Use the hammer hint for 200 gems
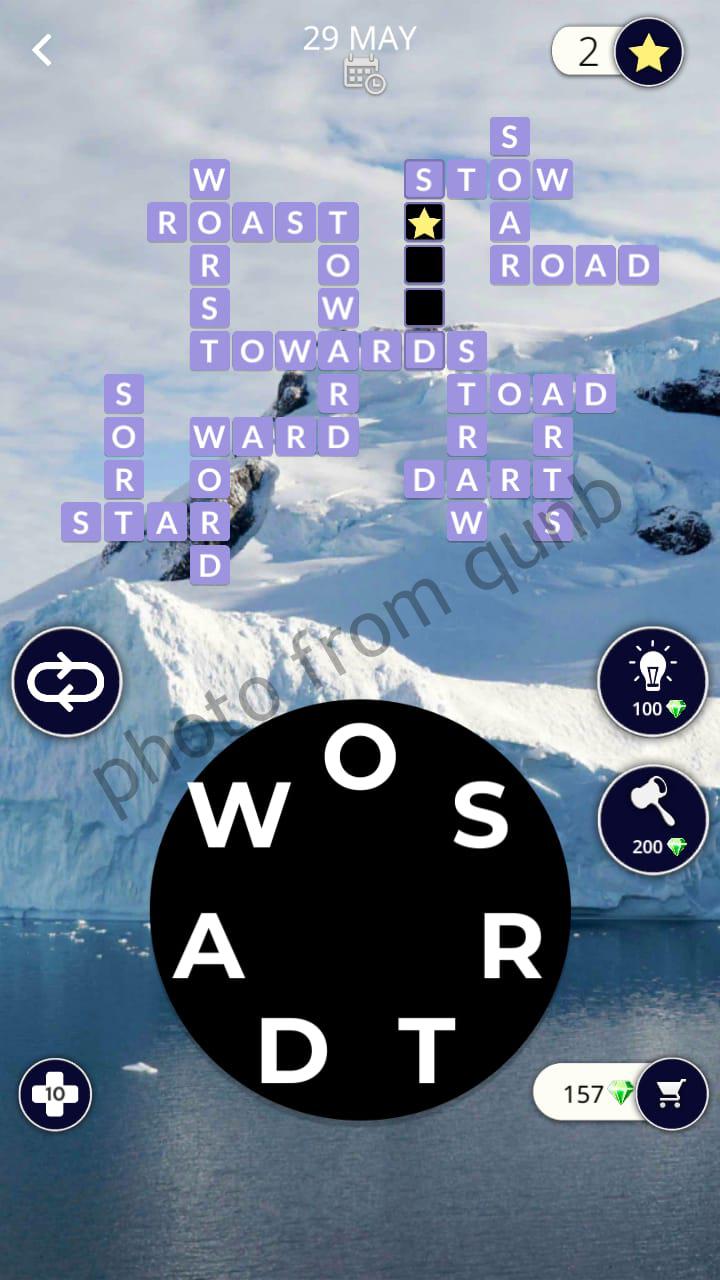Viewport: 720px width, 1280px height. point(652,820)
